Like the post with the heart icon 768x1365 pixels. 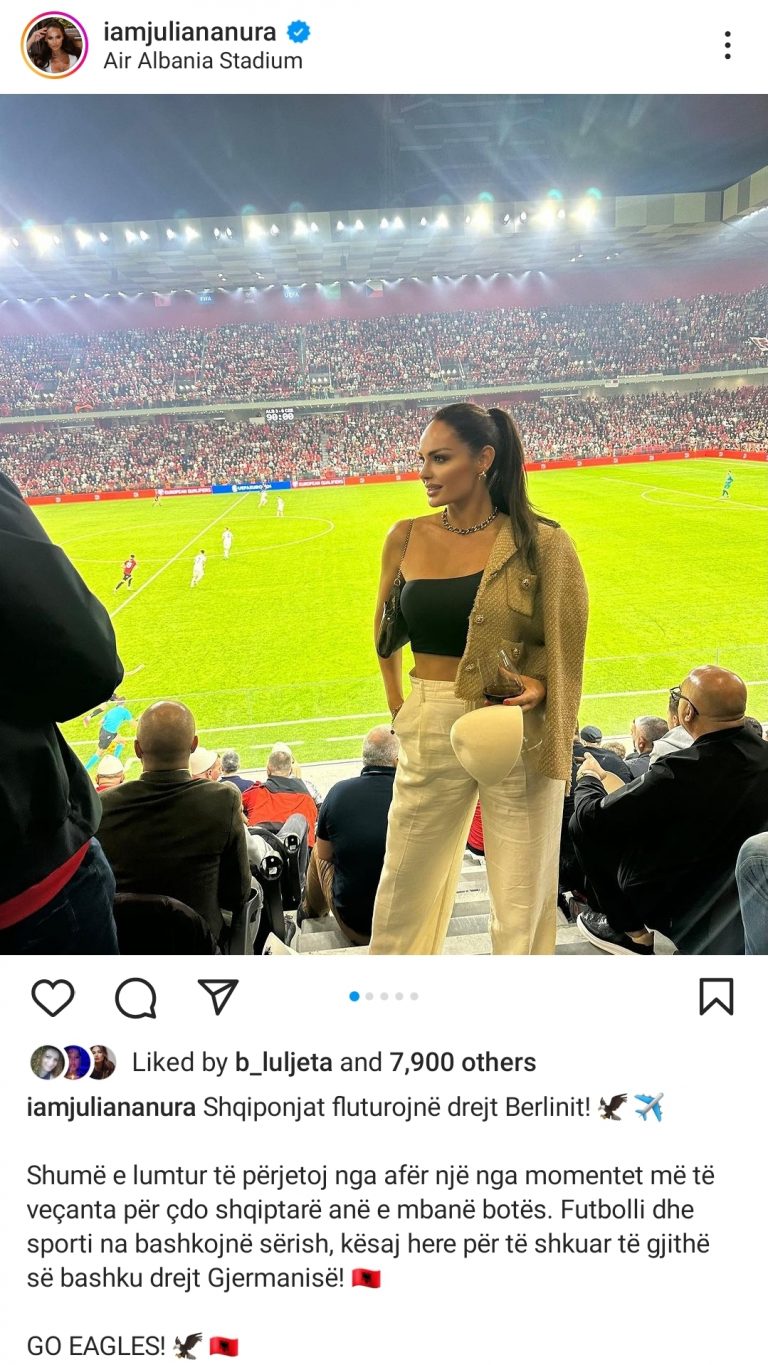[53, 997]
